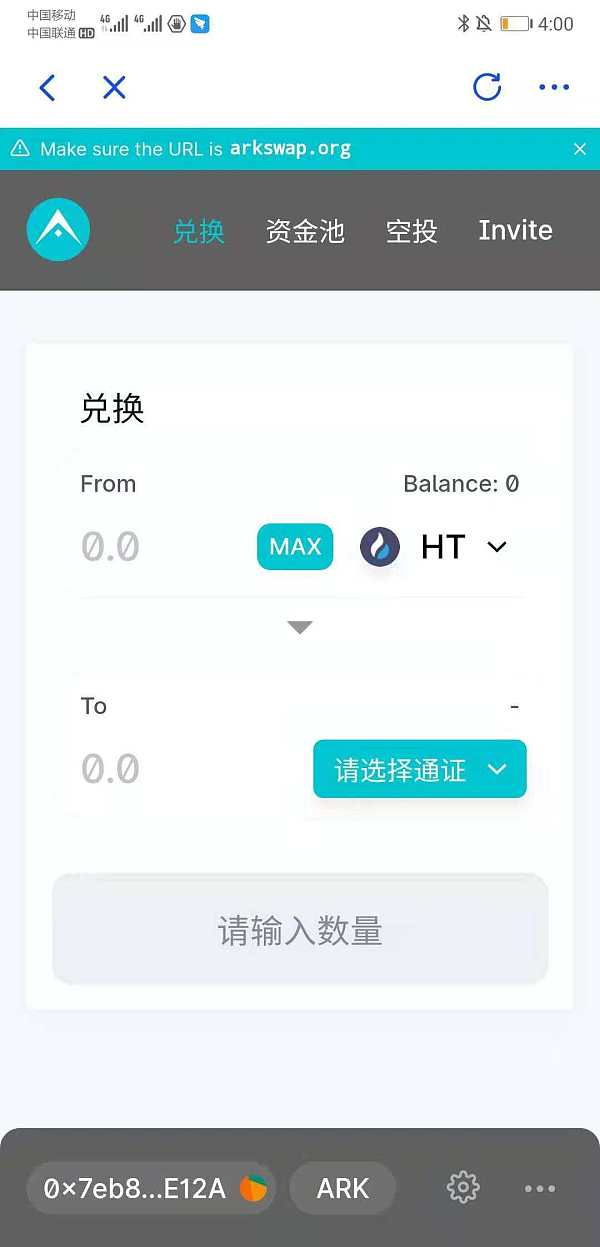Enter the From amount field

(x=150, y=547)
